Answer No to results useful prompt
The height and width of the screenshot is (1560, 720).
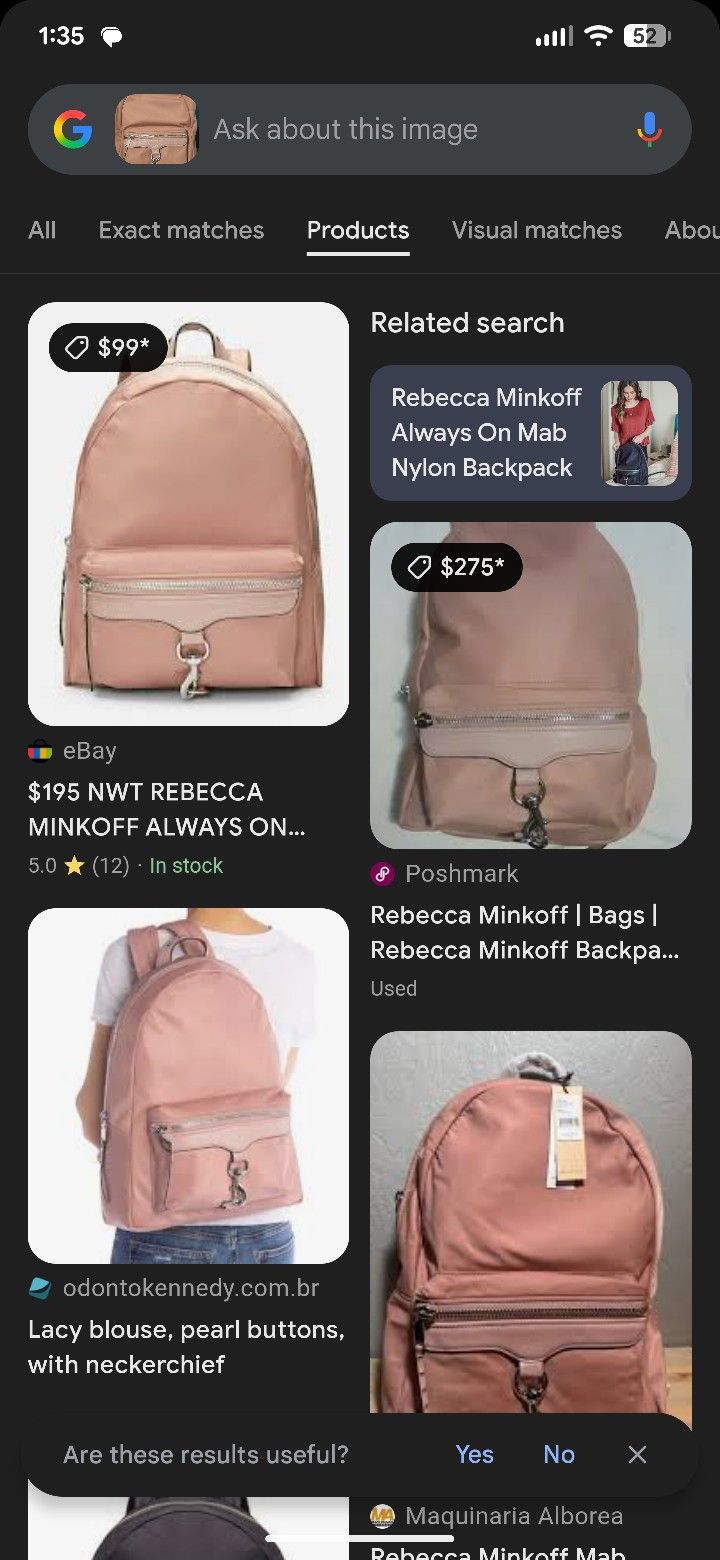tap(559, 1454)
